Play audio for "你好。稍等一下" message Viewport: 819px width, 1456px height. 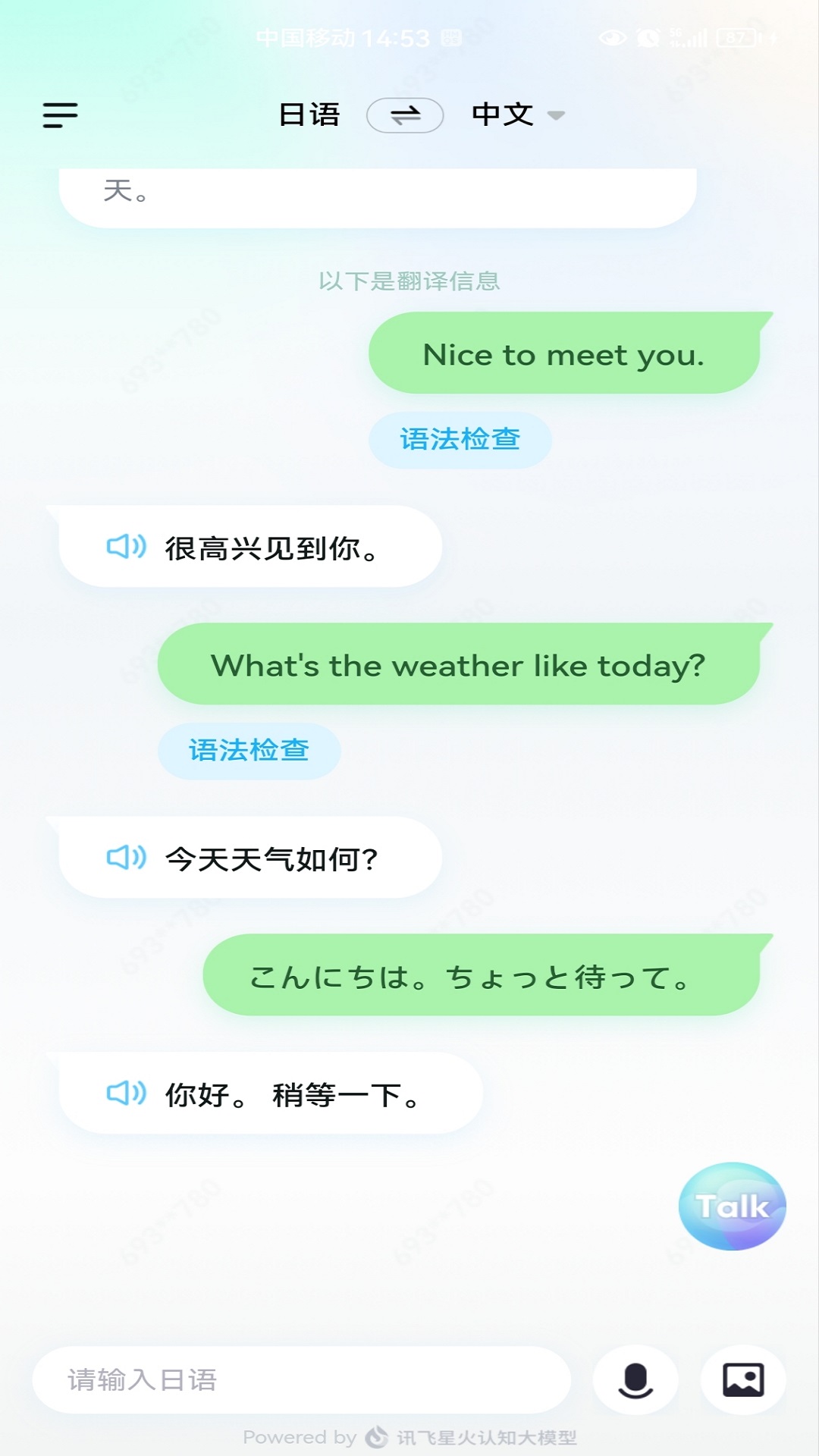127,1093
